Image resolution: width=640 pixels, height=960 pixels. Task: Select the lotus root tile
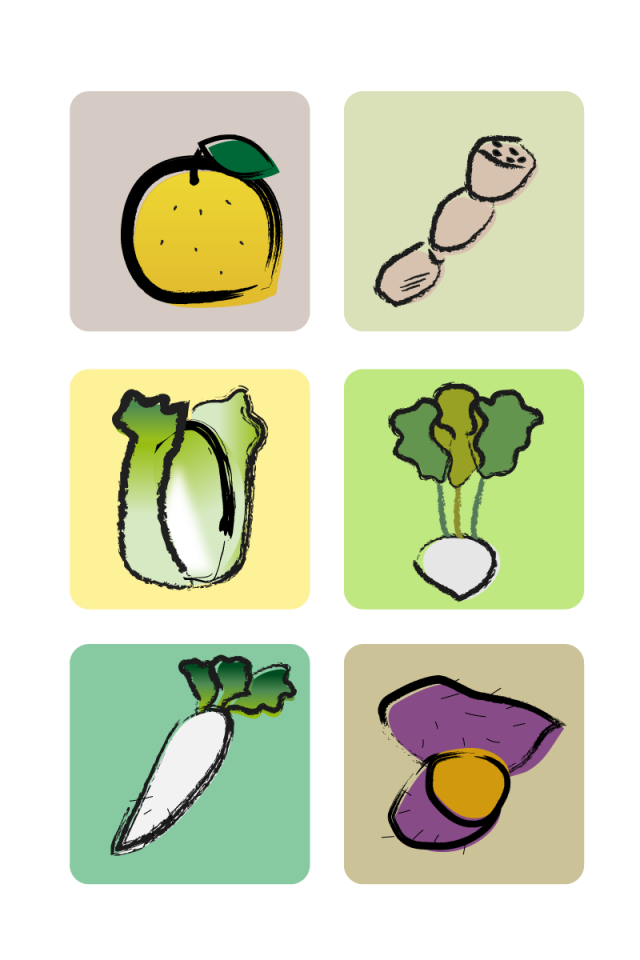click(x=464, y=212)
